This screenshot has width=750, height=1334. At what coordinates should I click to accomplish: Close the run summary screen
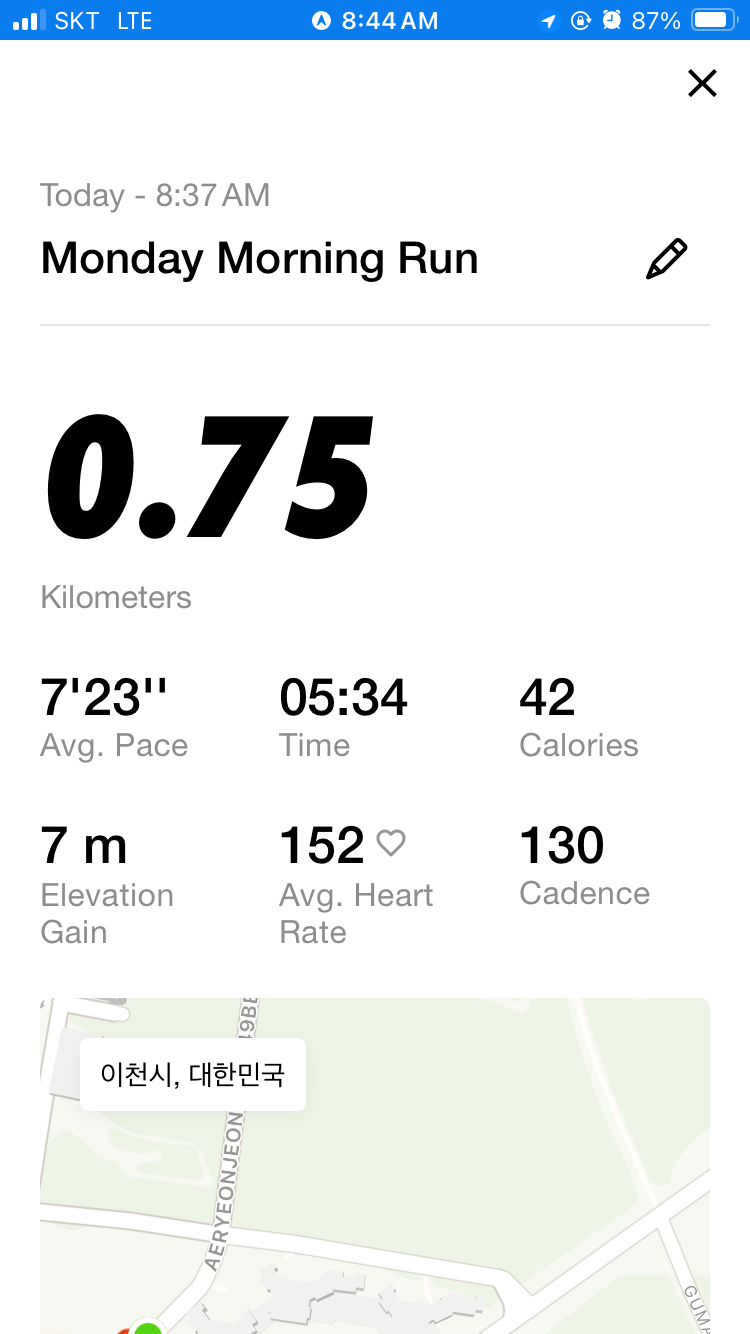703,83
